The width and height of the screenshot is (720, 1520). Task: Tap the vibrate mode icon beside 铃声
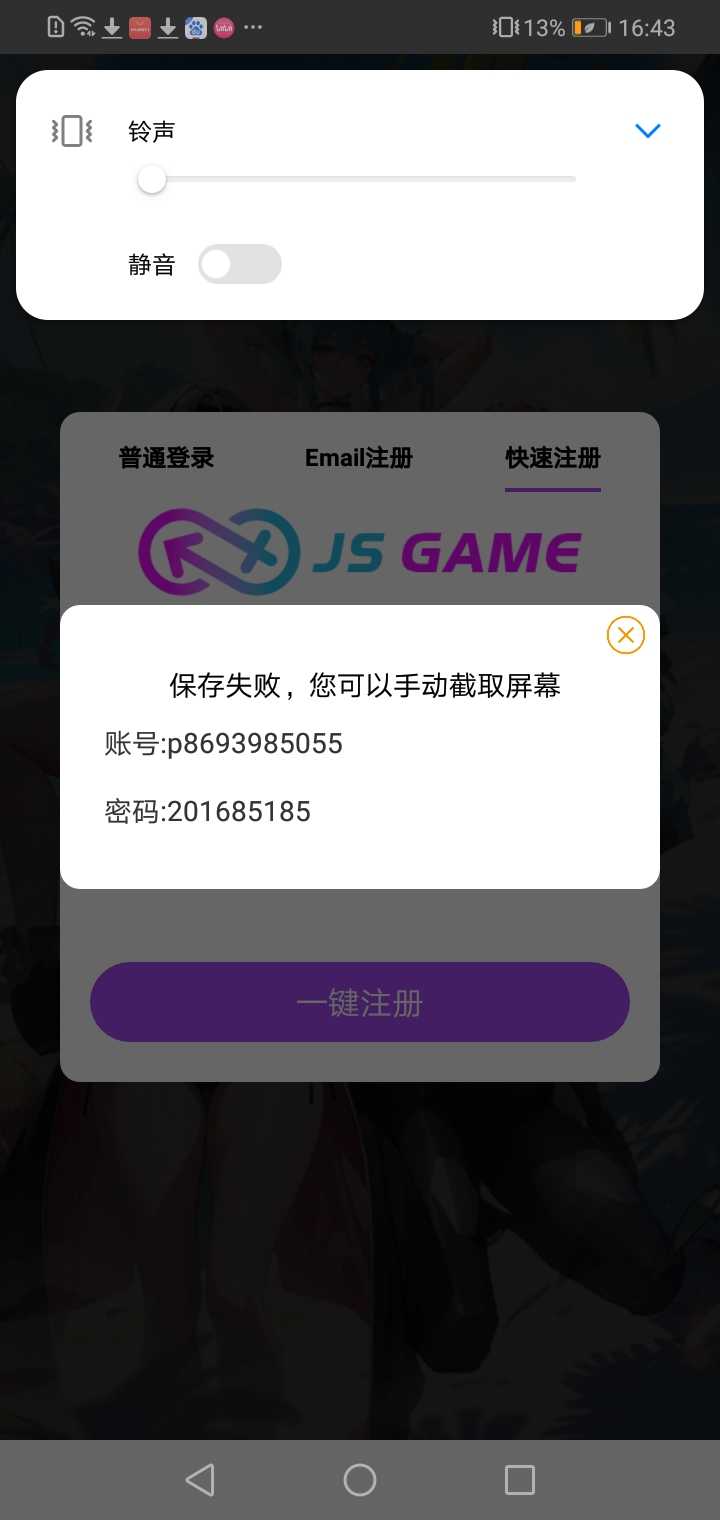coord(72,131)
